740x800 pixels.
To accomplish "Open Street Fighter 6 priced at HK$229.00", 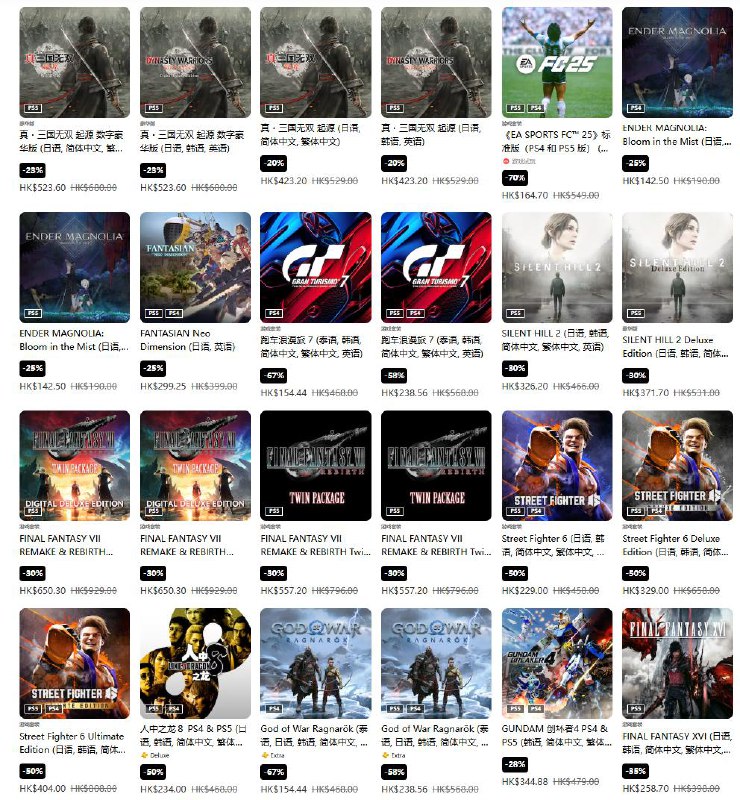I will (556, 465).
